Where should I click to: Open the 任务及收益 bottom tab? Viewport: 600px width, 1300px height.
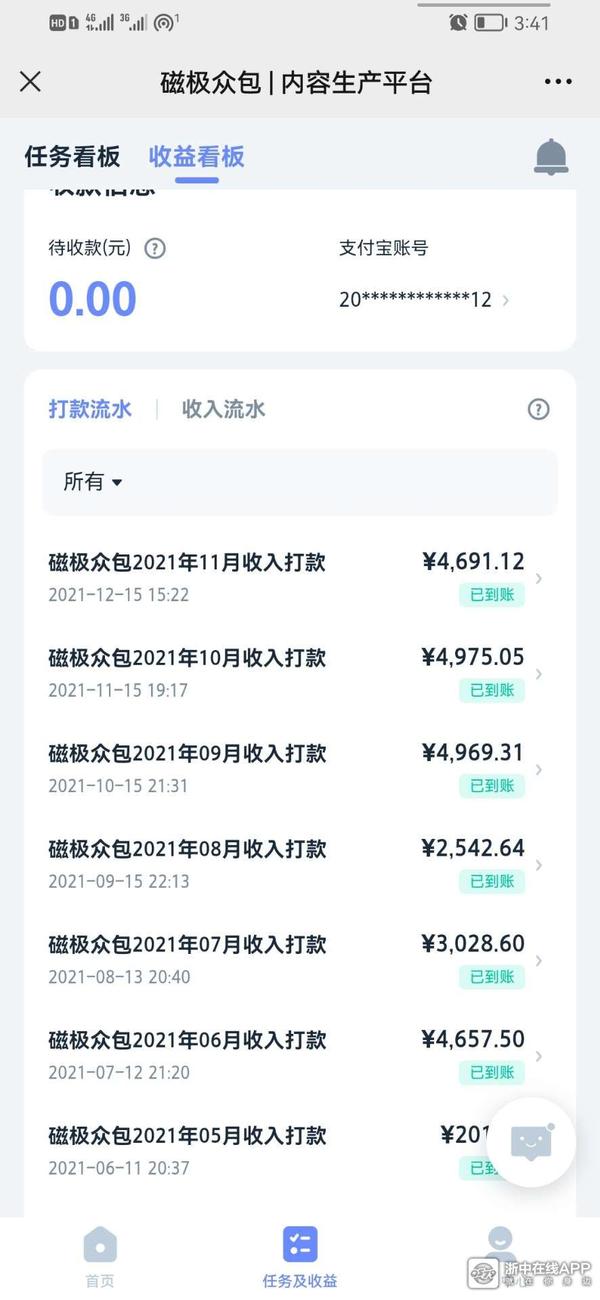point(300,1257)
